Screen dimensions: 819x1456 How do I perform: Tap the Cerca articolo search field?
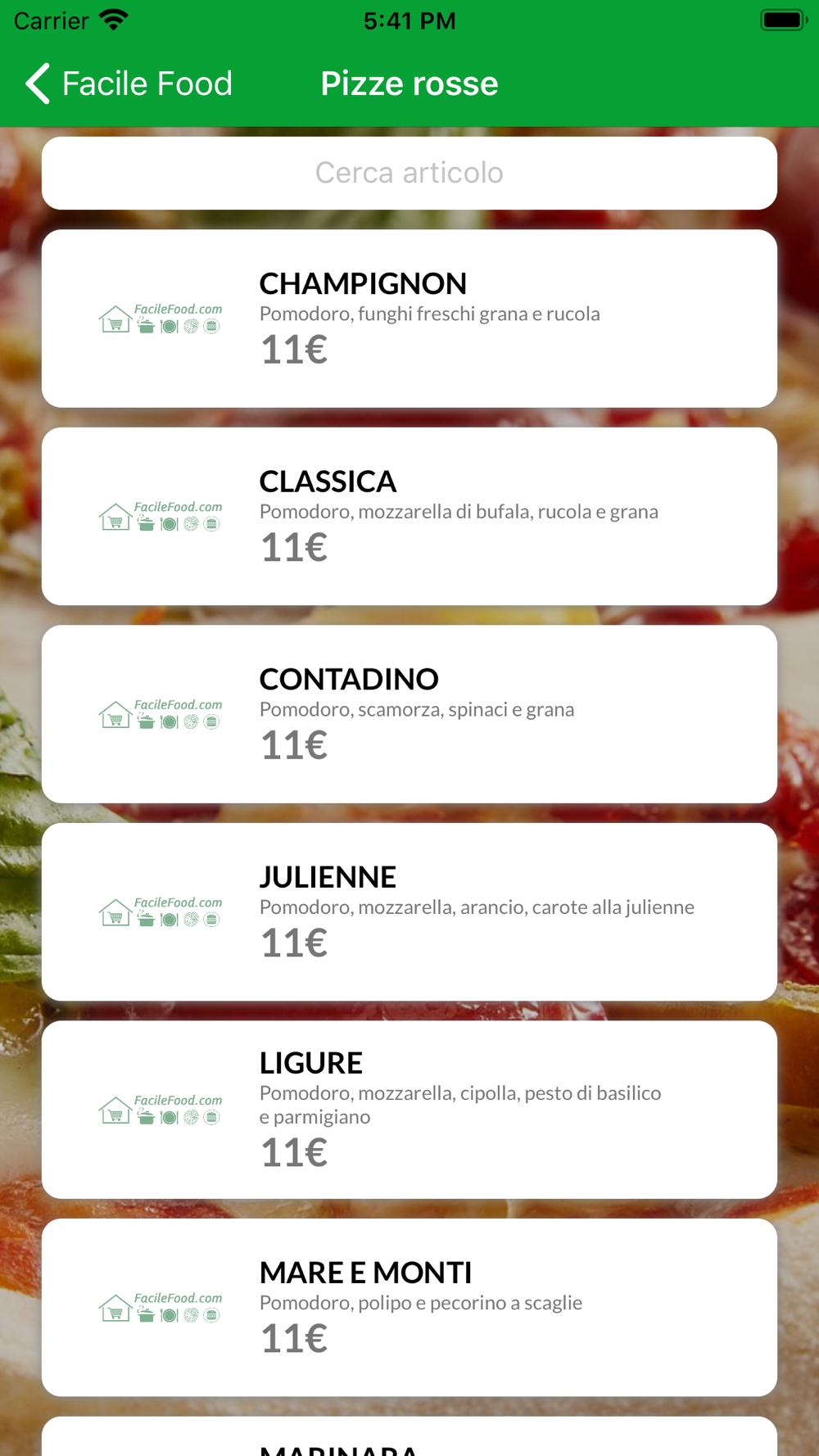[x=409, y=173]
